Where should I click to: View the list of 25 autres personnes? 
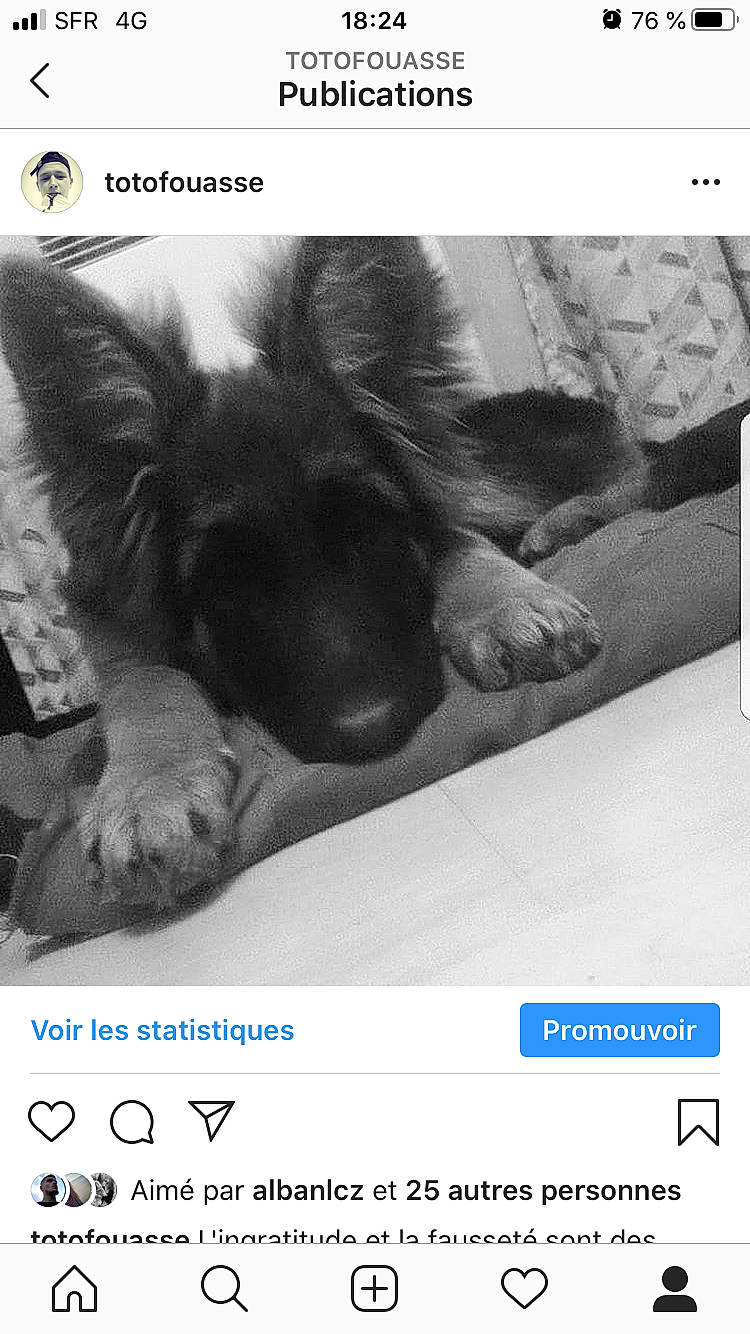click(544, 1190)
